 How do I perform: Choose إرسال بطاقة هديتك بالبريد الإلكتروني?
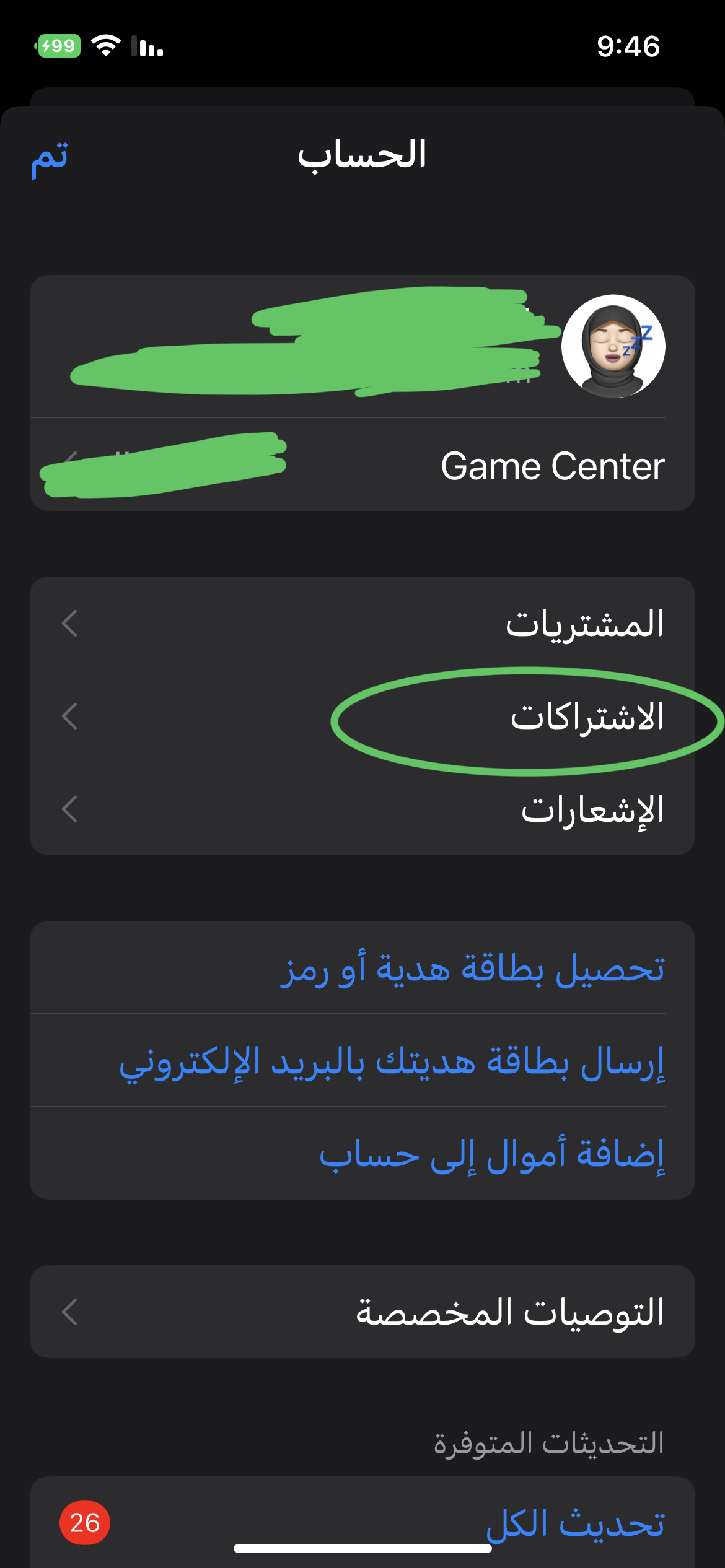[x=392, y=1061]
